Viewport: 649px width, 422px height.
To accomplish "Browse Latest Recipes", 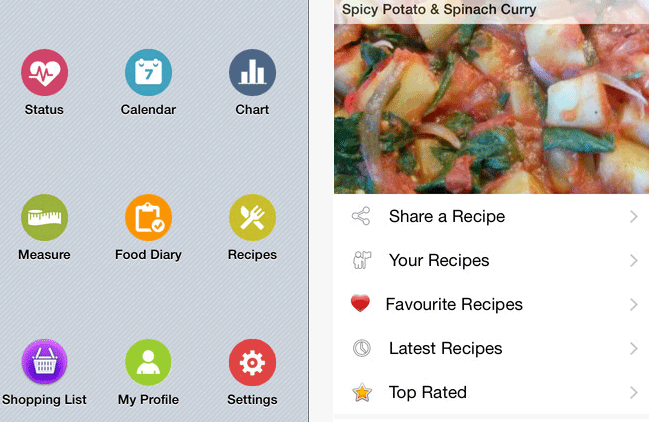I will pos(490,348).
